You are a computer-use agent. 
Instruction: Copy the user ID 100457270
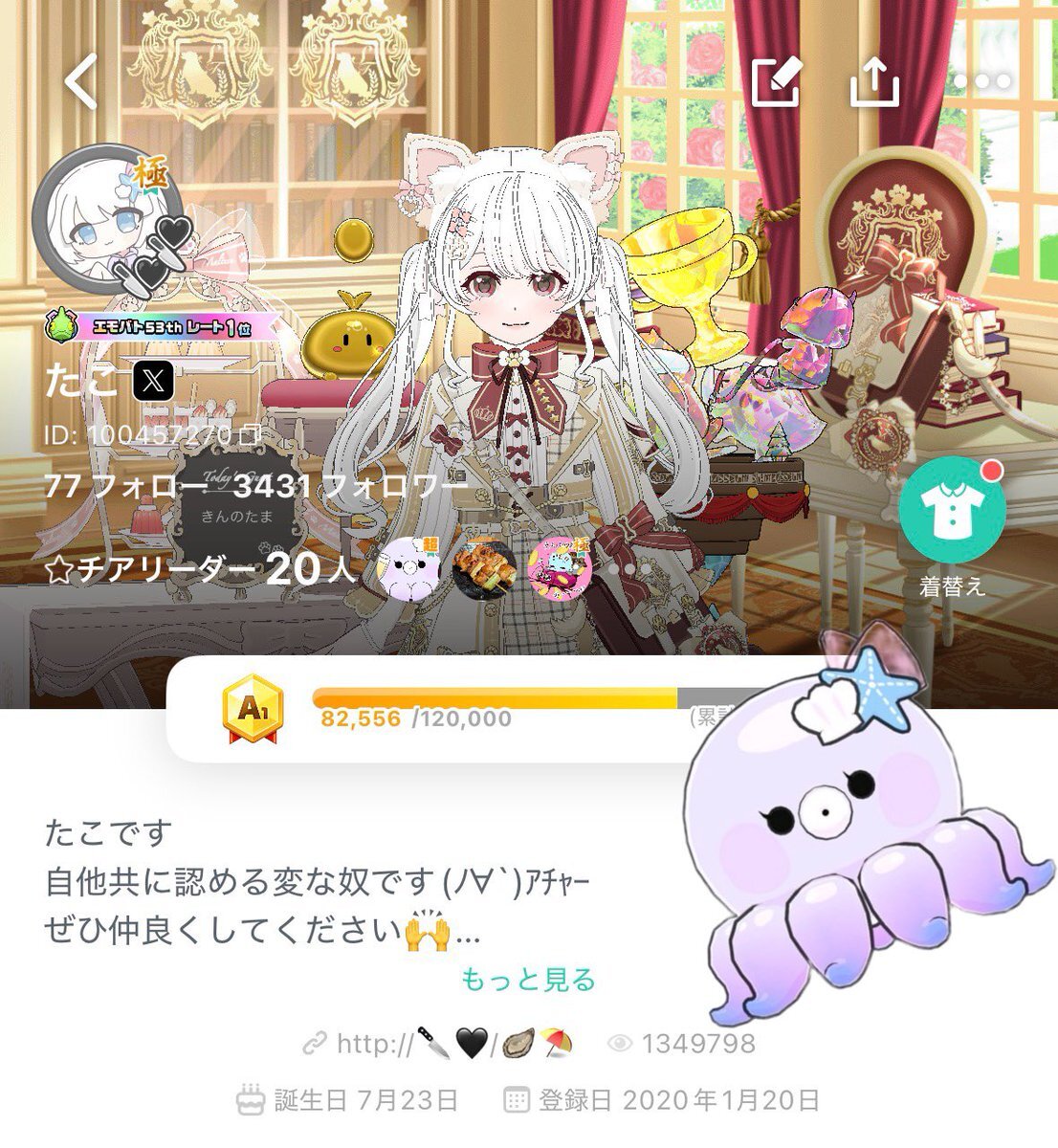(251, 435)
